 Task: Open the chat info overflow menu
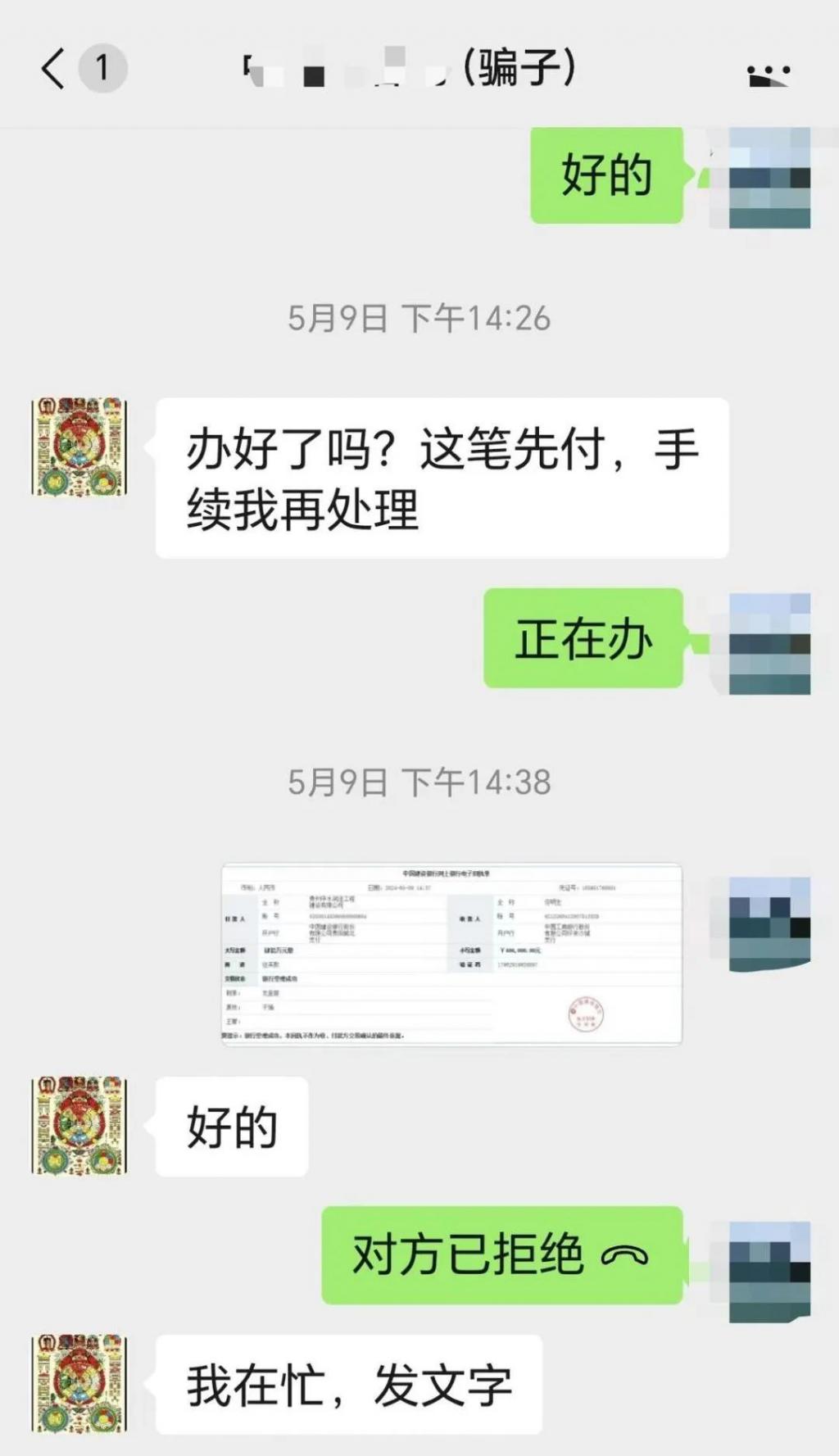769,75
